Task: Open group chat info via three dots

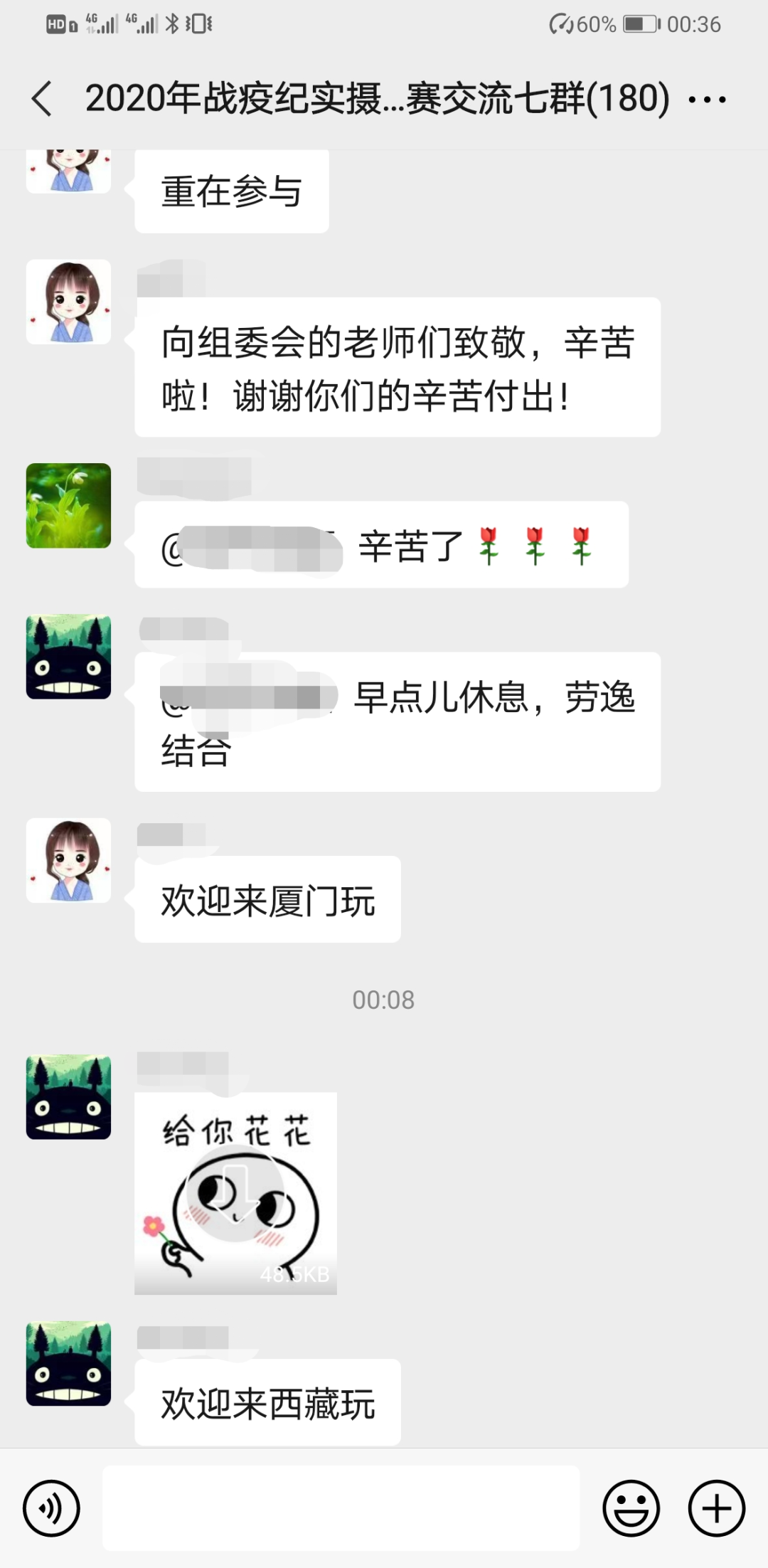Action: [707, 100]
